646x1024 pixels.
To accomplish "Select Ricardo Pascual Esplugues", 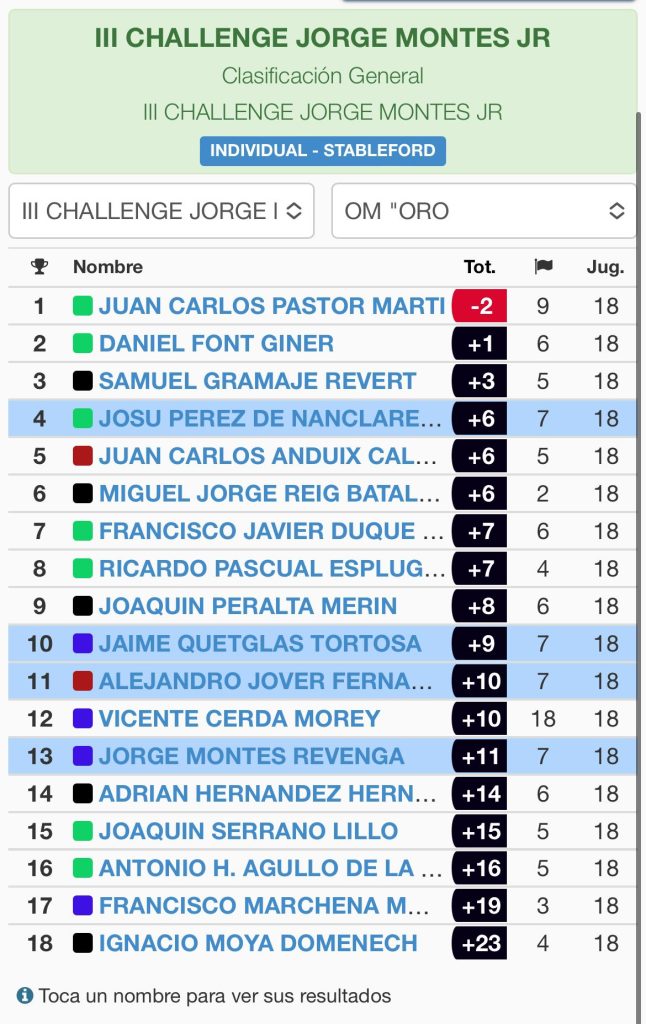I will pos(272,569).
